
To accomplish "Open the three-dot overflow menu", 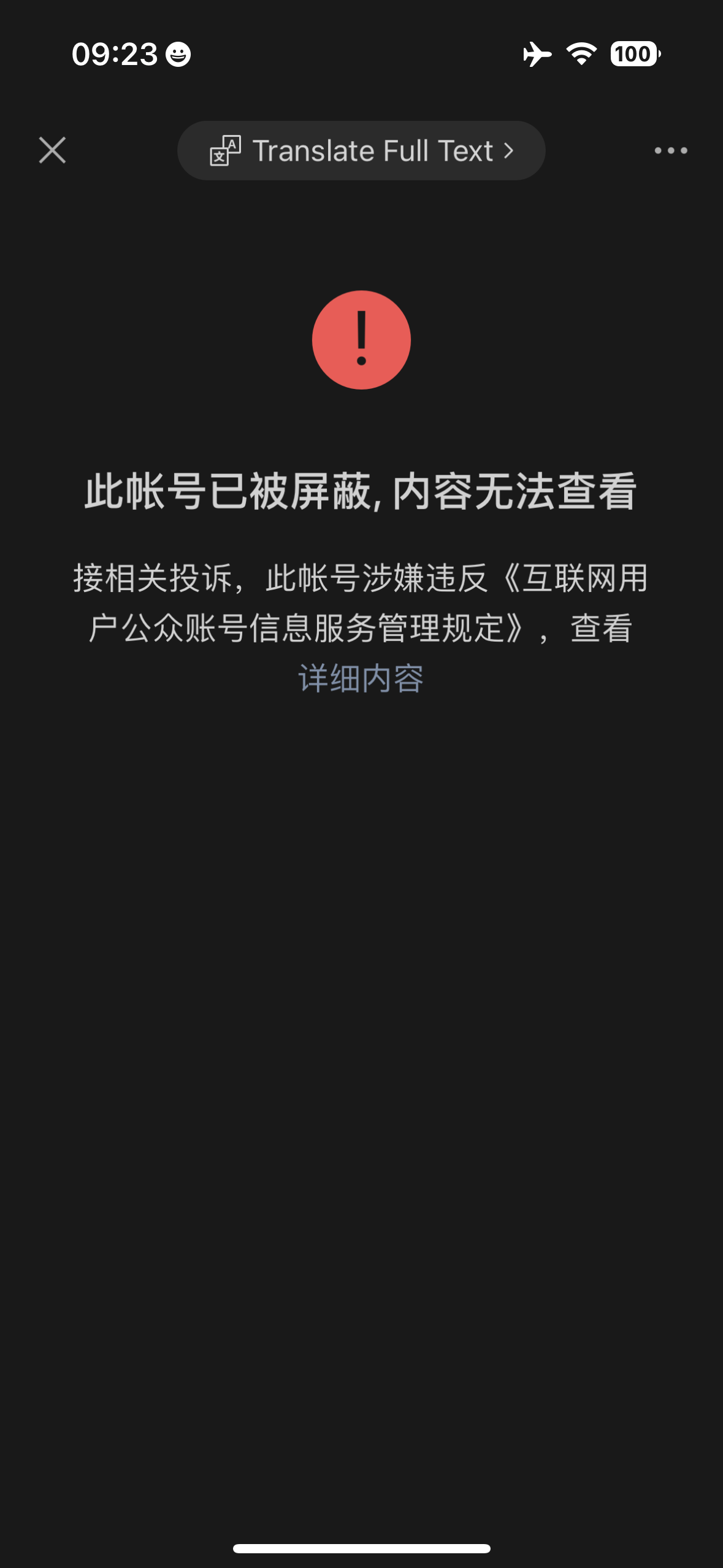I will click(670, 150).
